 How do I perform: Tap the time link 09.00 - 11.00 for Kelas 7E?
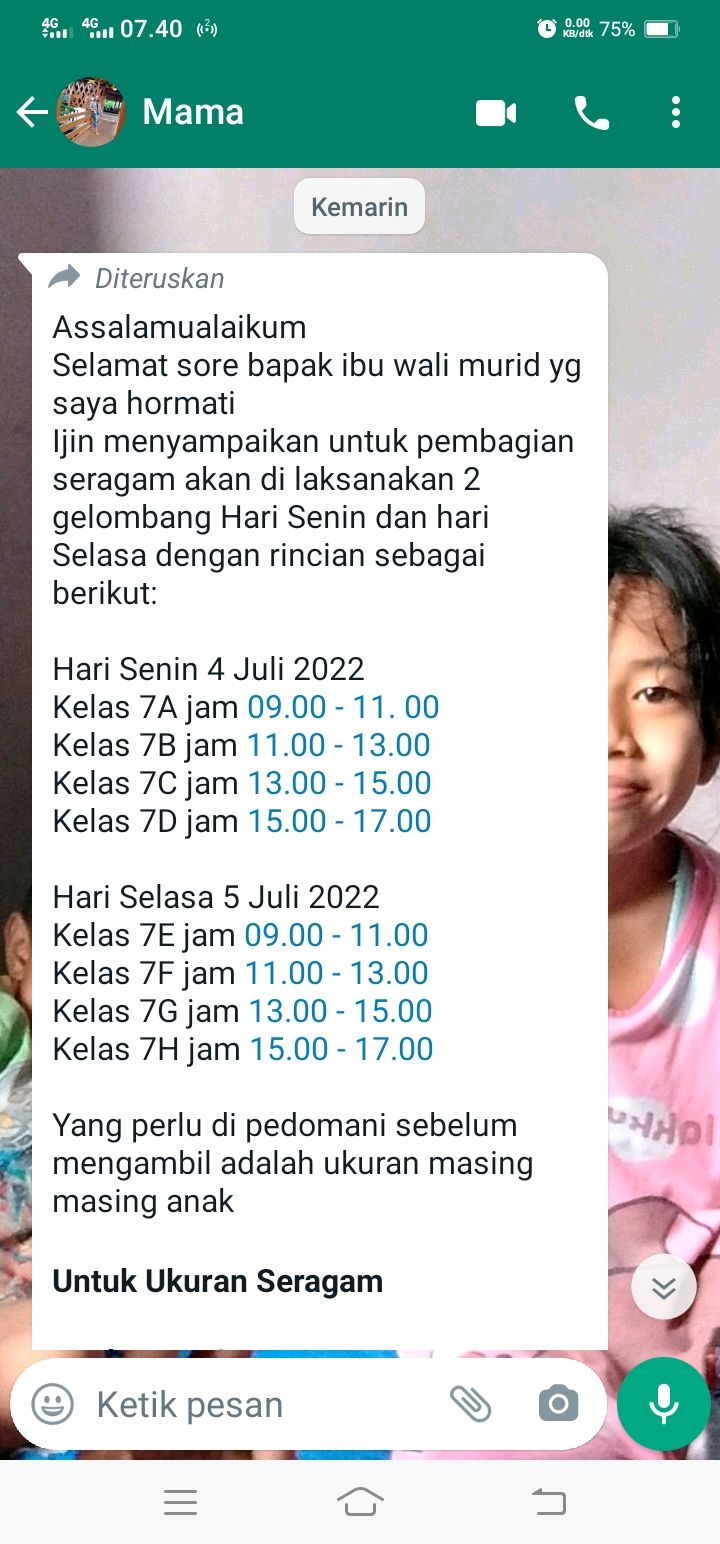click(x=336, y=935)
